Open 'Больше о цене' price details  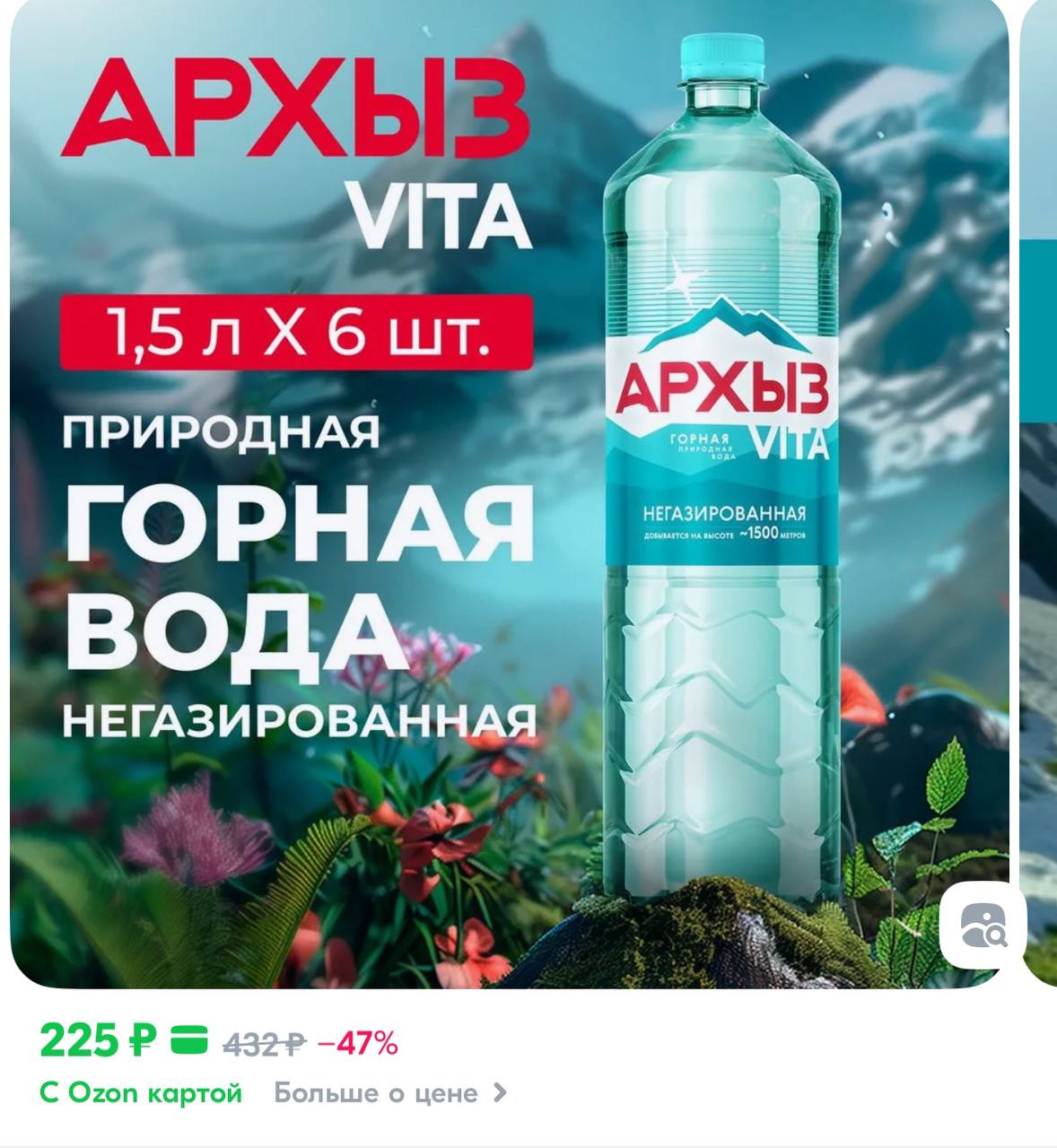coord(389,1093)
